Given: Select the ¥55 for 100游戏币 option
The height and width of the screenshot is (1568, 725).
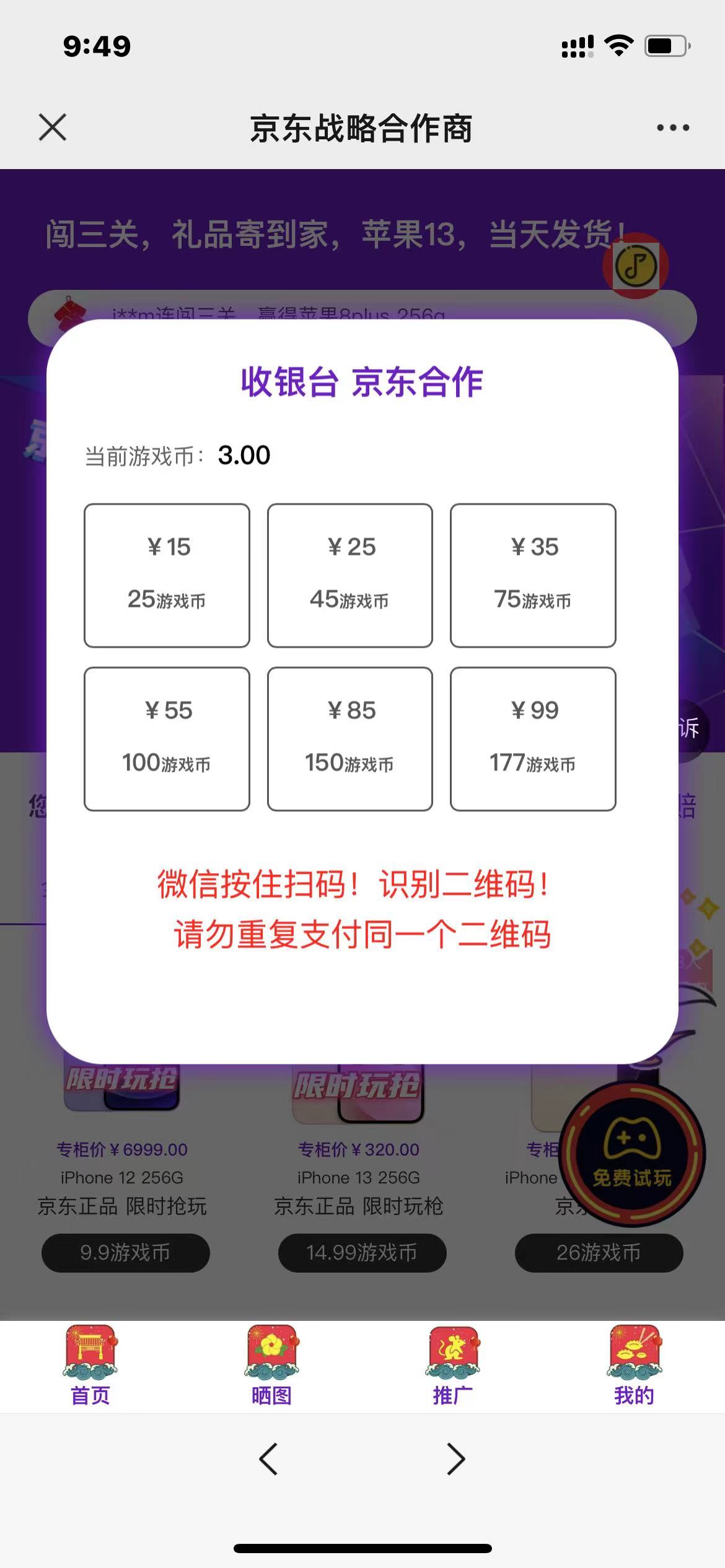Looking at the screenshot, I should 167,739.
